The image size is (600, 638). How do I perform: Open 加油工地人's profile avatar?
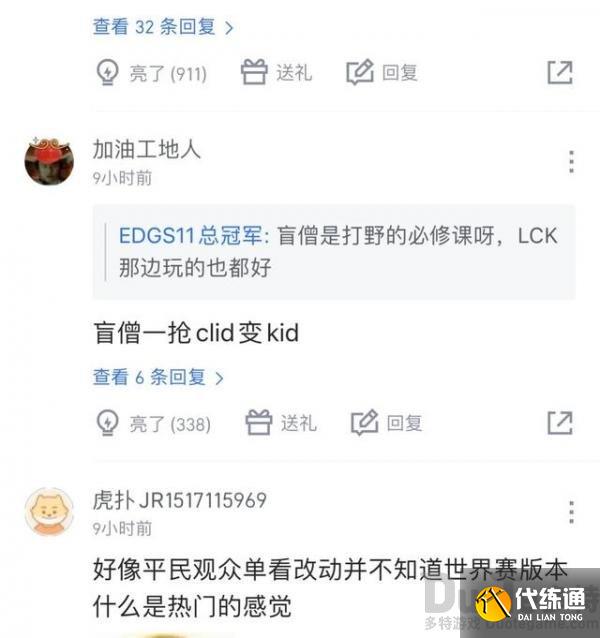pyautogui.click(x=49, y=159)
